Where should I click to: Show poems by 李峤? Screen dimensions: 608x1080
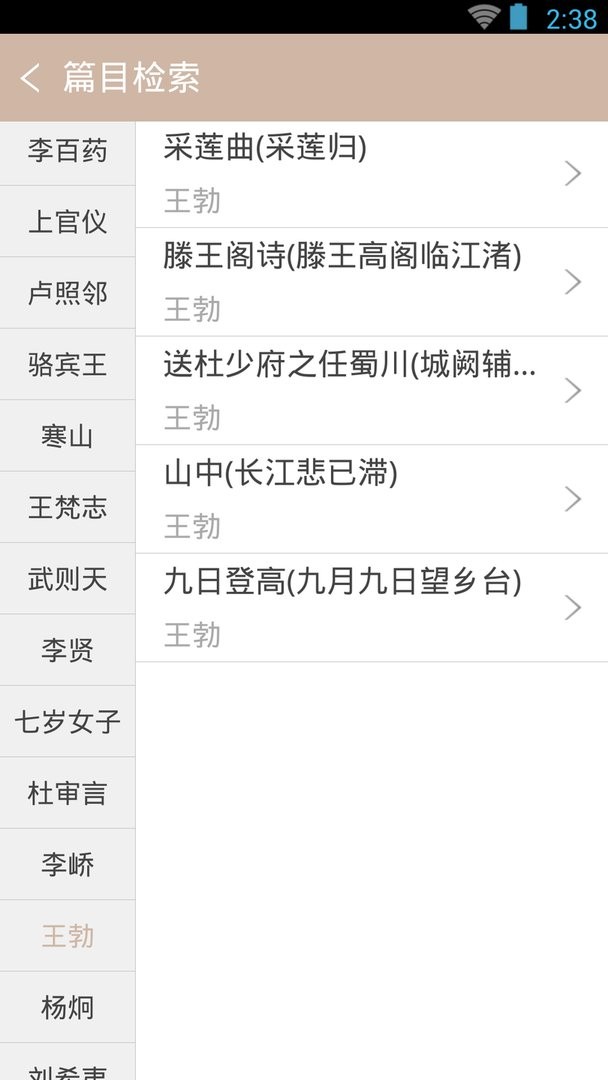click(67, 864)
